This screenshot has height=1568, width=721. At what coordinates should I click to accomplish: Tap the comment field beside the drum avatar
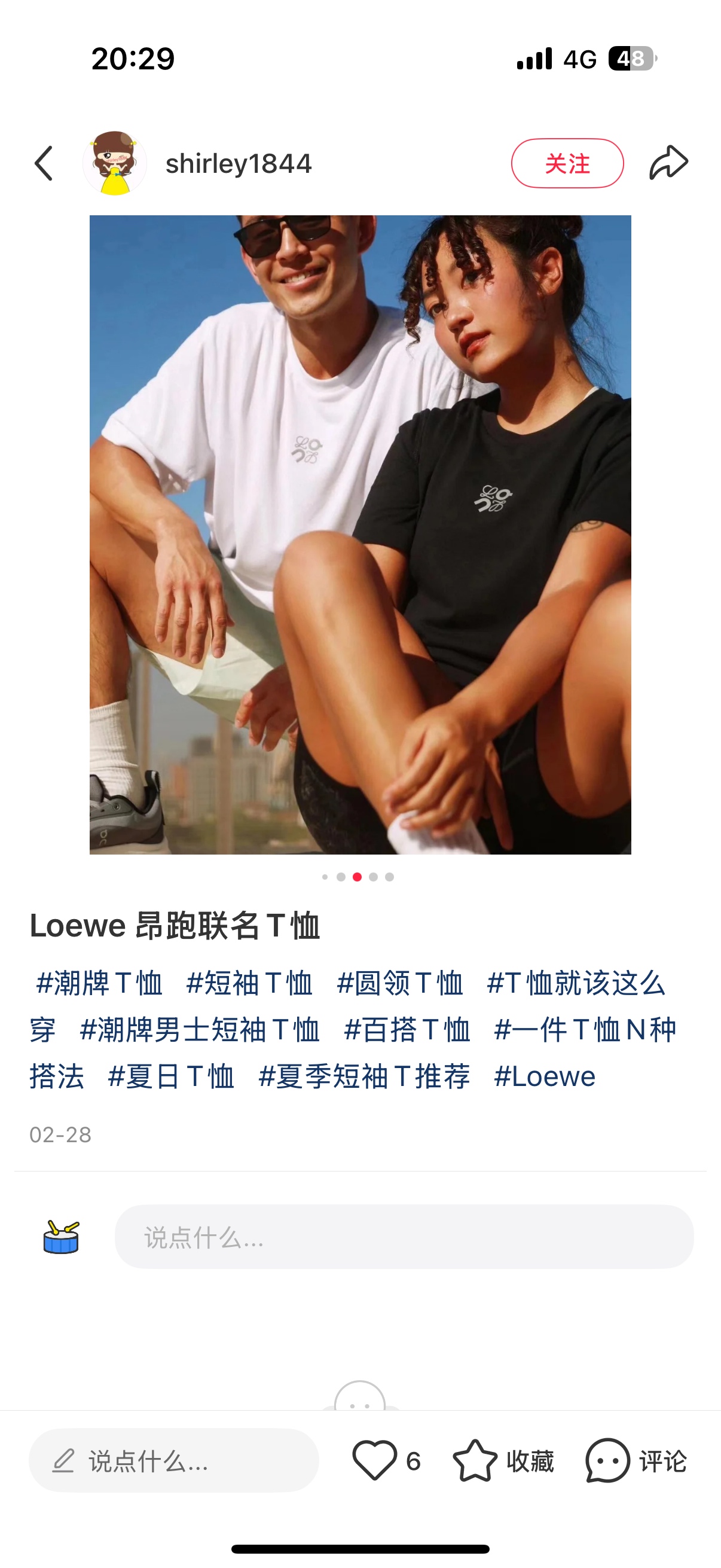(404, 1237)
